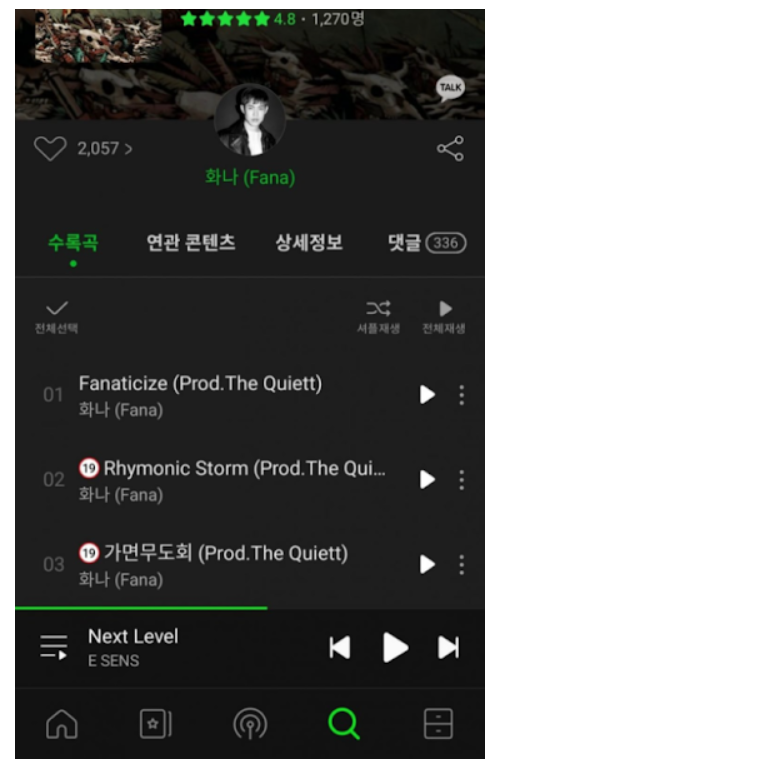
Task: Open artist page 화나 (Fana)
Action: click(x=250, y=177)
